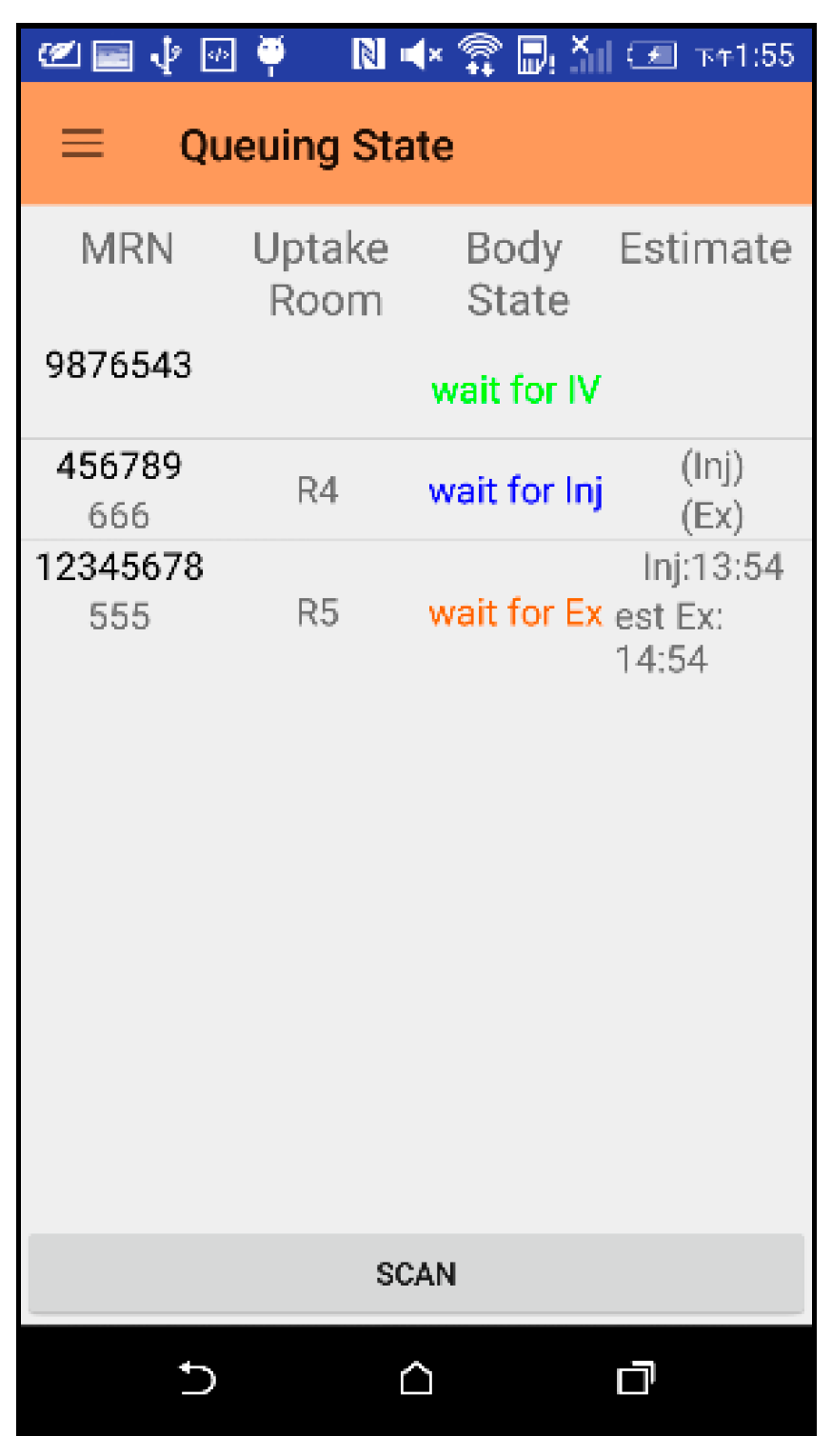Open the row for MRN 12345678
Viewport: 832px width, 1456px height.
[120, 568]
